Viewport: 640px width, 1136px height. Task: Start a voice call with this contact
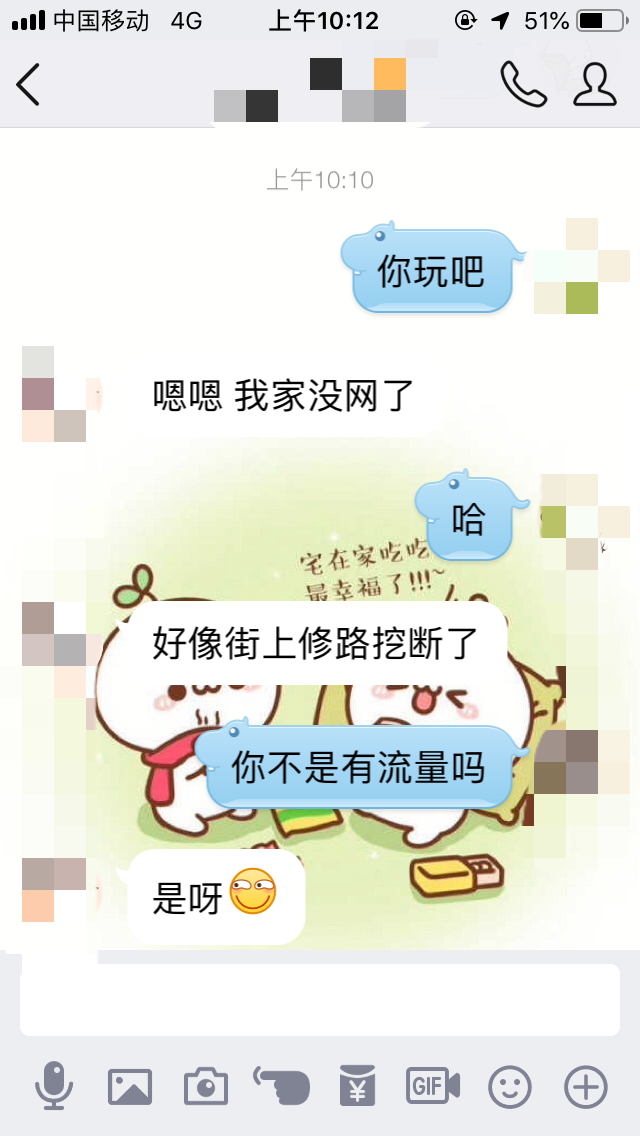[523, 85]
